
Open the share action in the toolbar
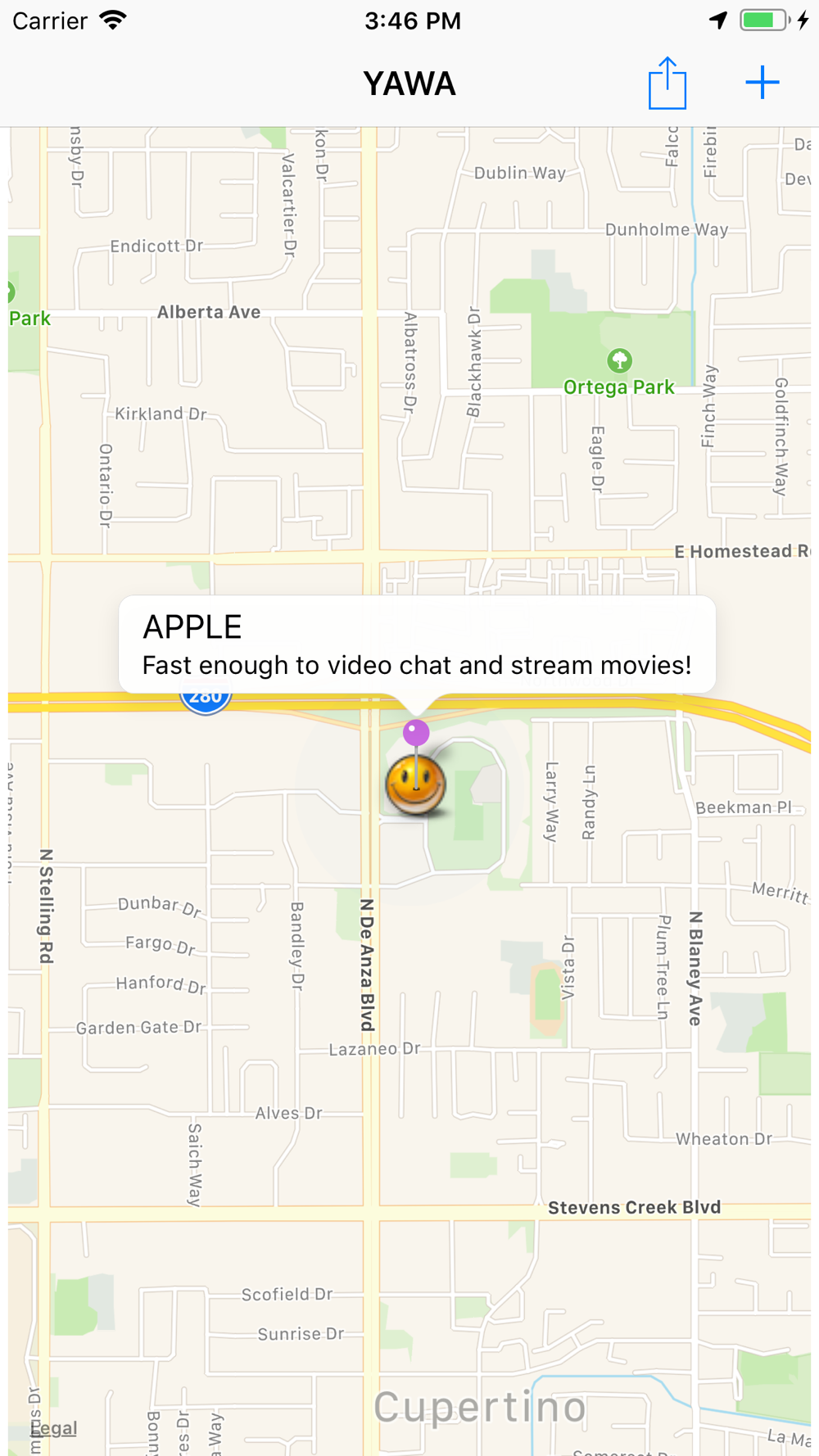667,84
